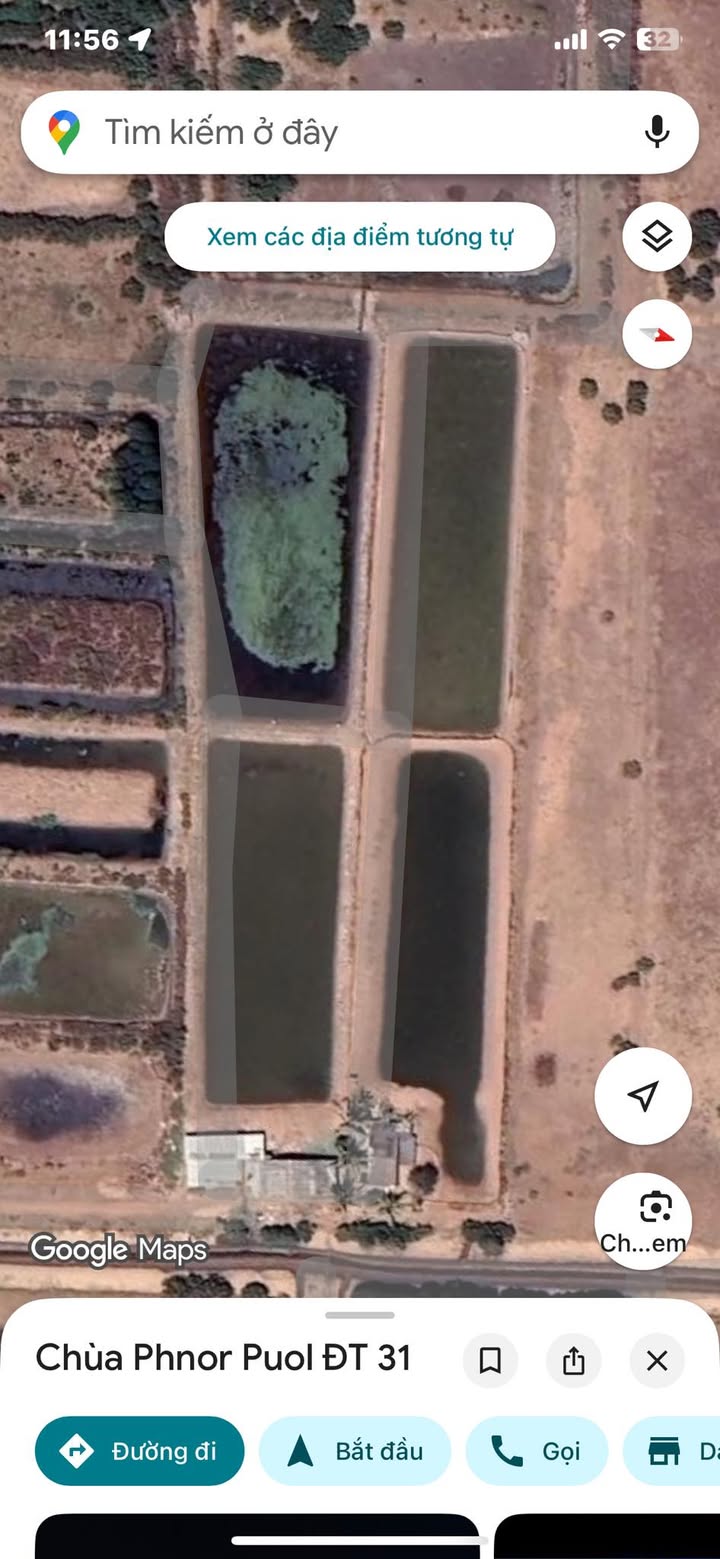The image size is (720, 1559).
Task: Select "Xem các địa điểm tương tự"
Action: 360,237
